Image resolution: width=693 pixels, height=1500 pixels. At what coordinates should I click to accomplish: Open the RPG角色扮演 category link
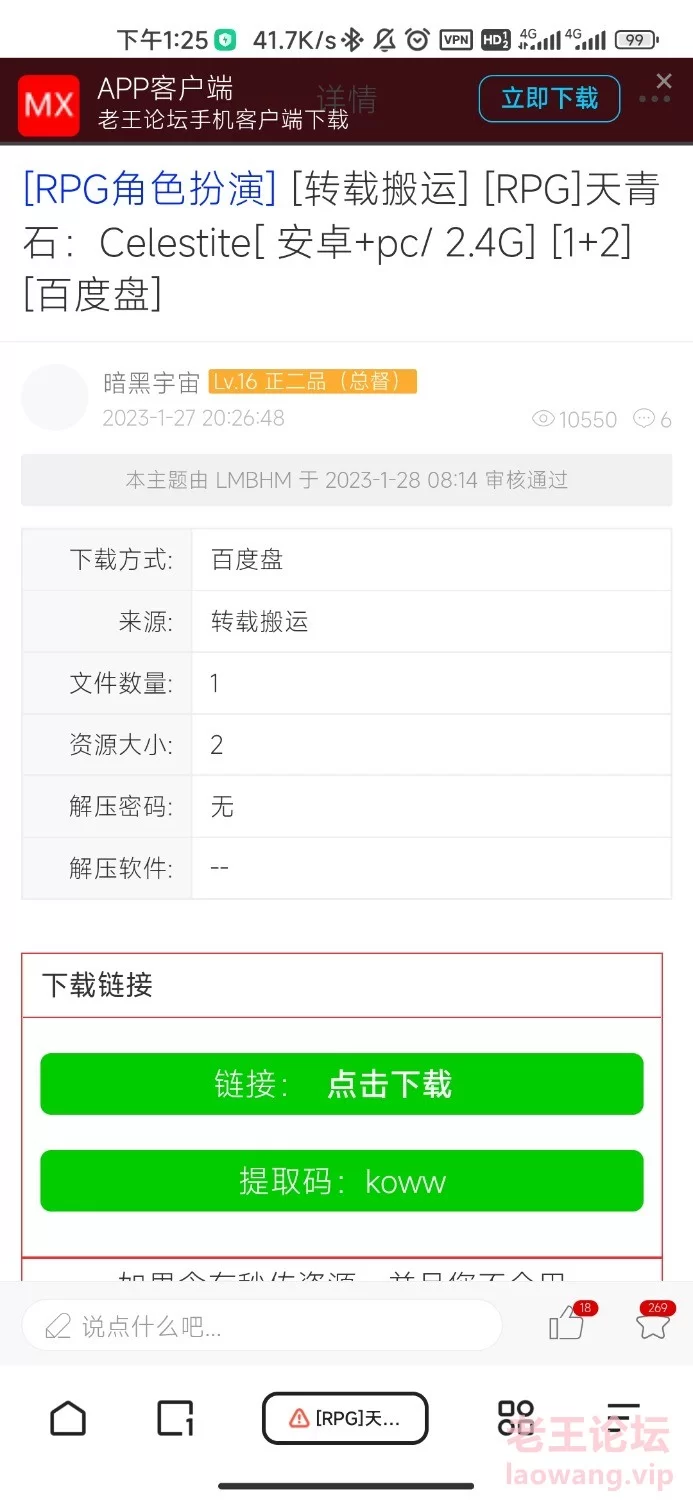[149, 188]
